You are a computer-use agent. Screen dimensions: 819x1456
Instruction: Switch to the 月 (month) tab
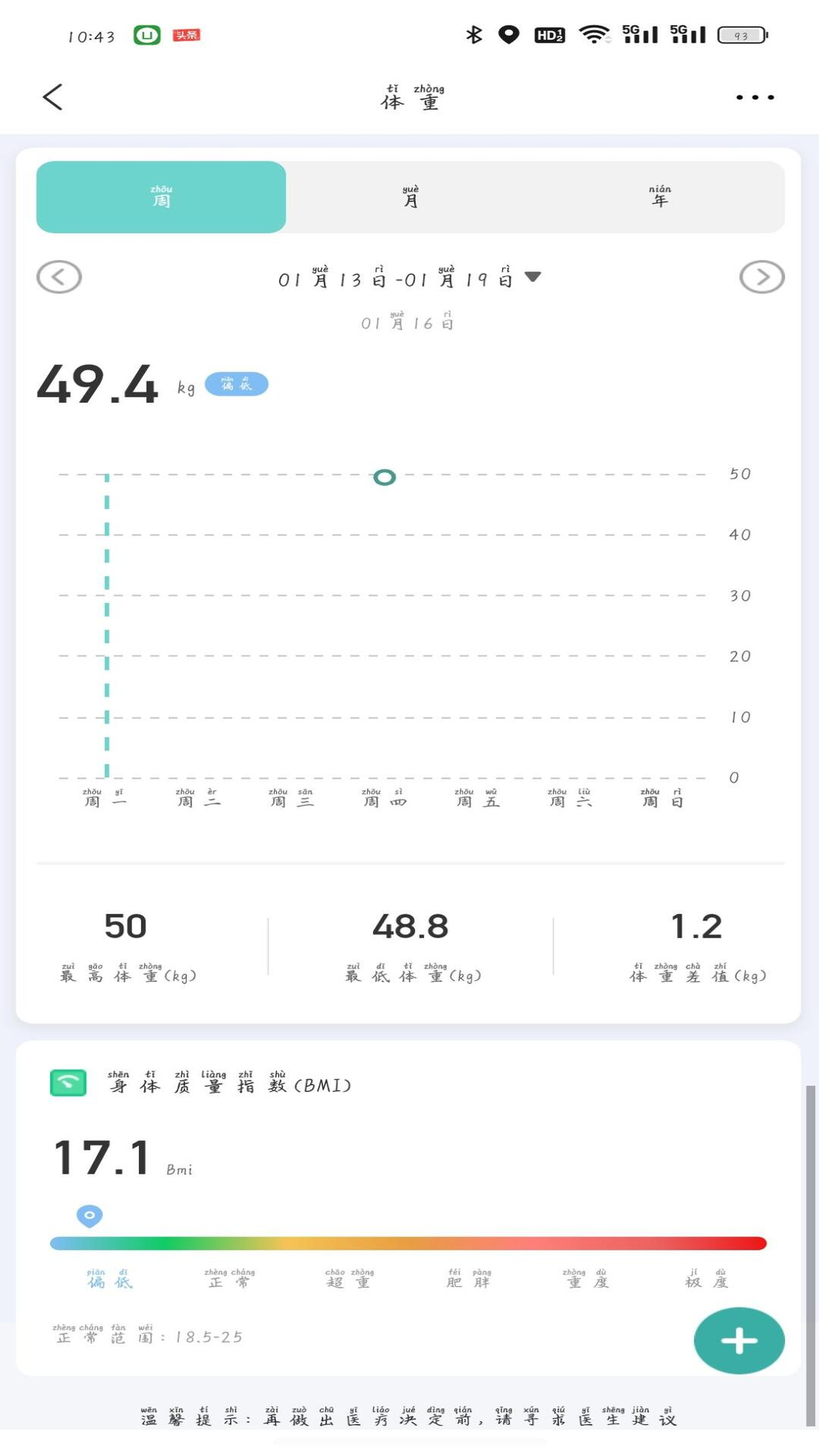[x=409, y=196]
